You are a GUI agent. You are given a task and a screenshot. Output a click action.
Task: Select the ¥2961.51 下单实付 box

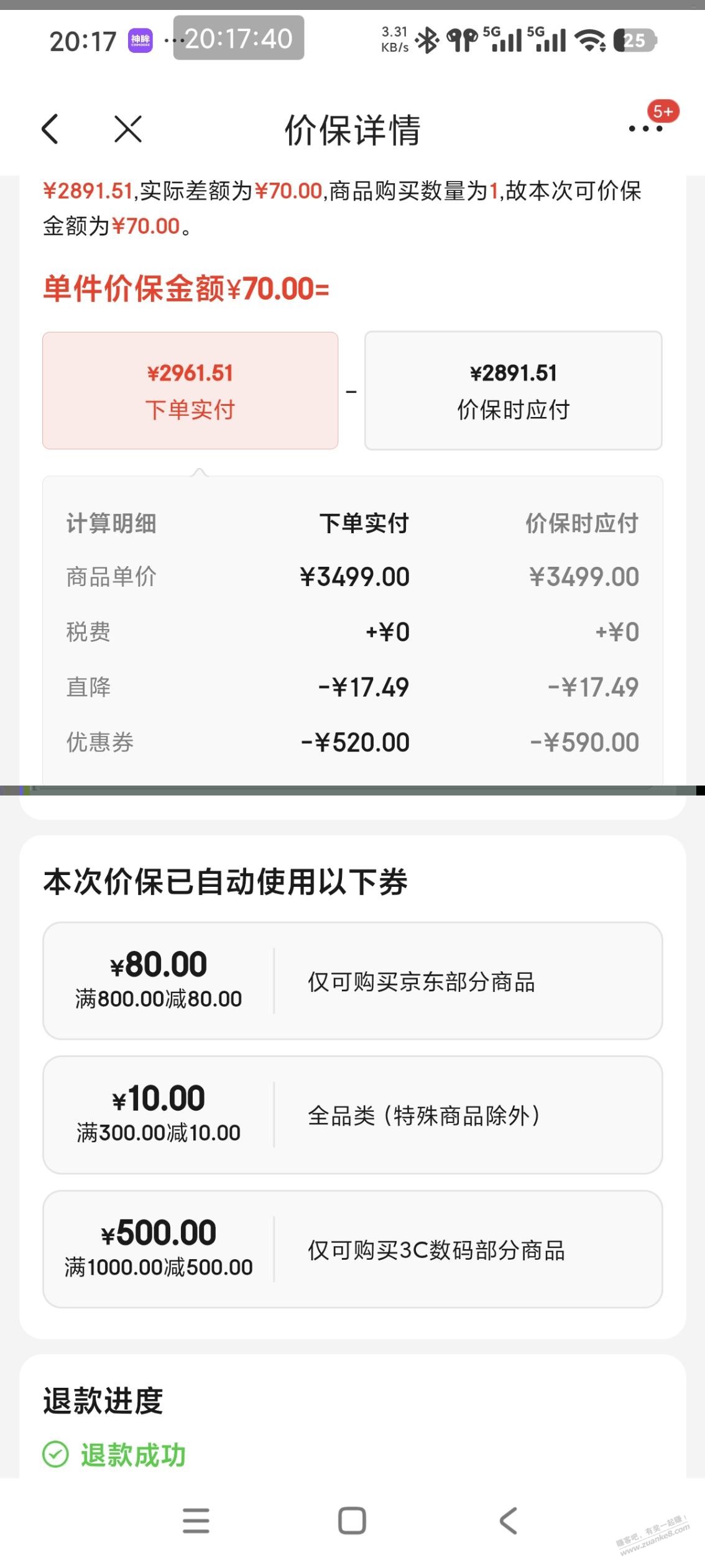(190, 390)
